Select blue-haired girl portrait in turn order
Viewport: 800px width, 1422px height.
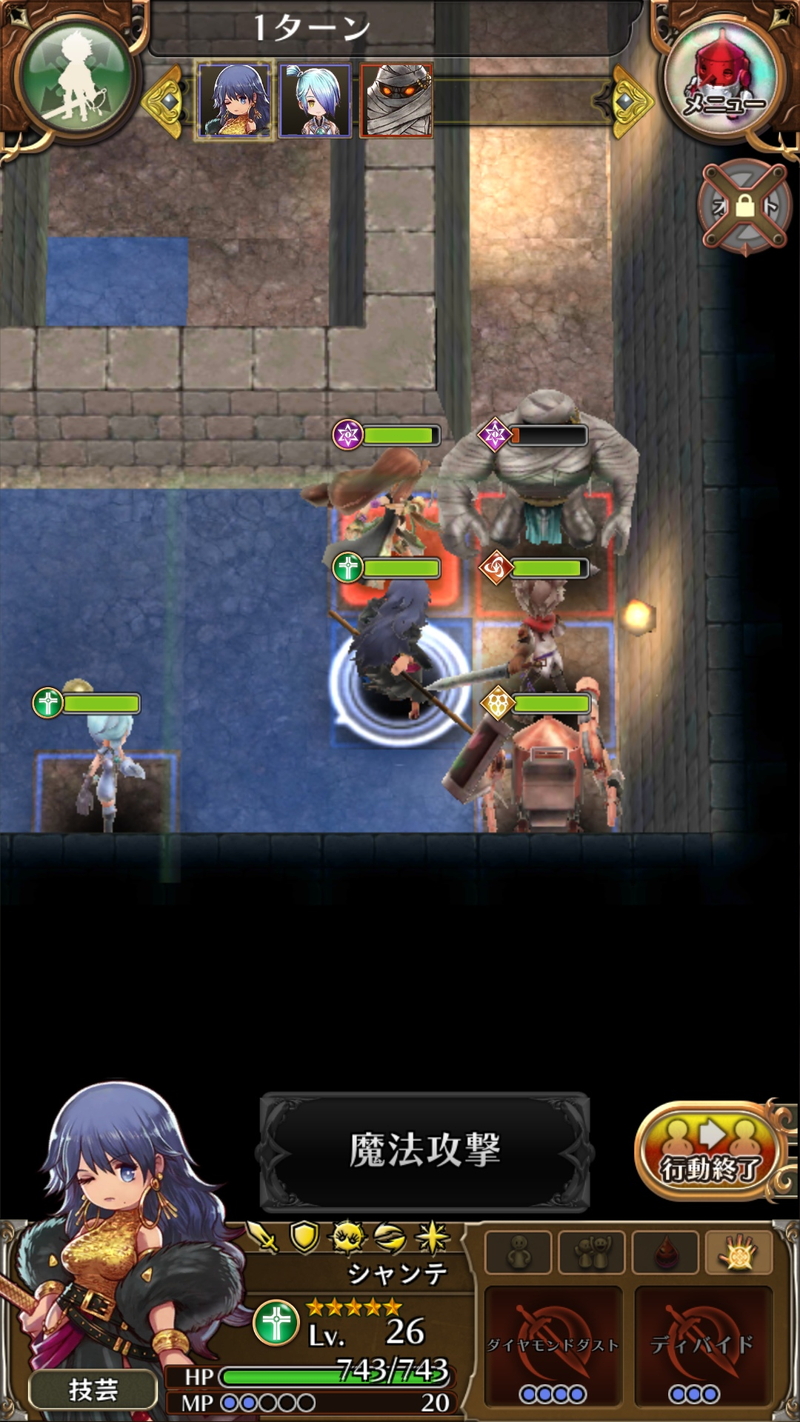(236, 101)
